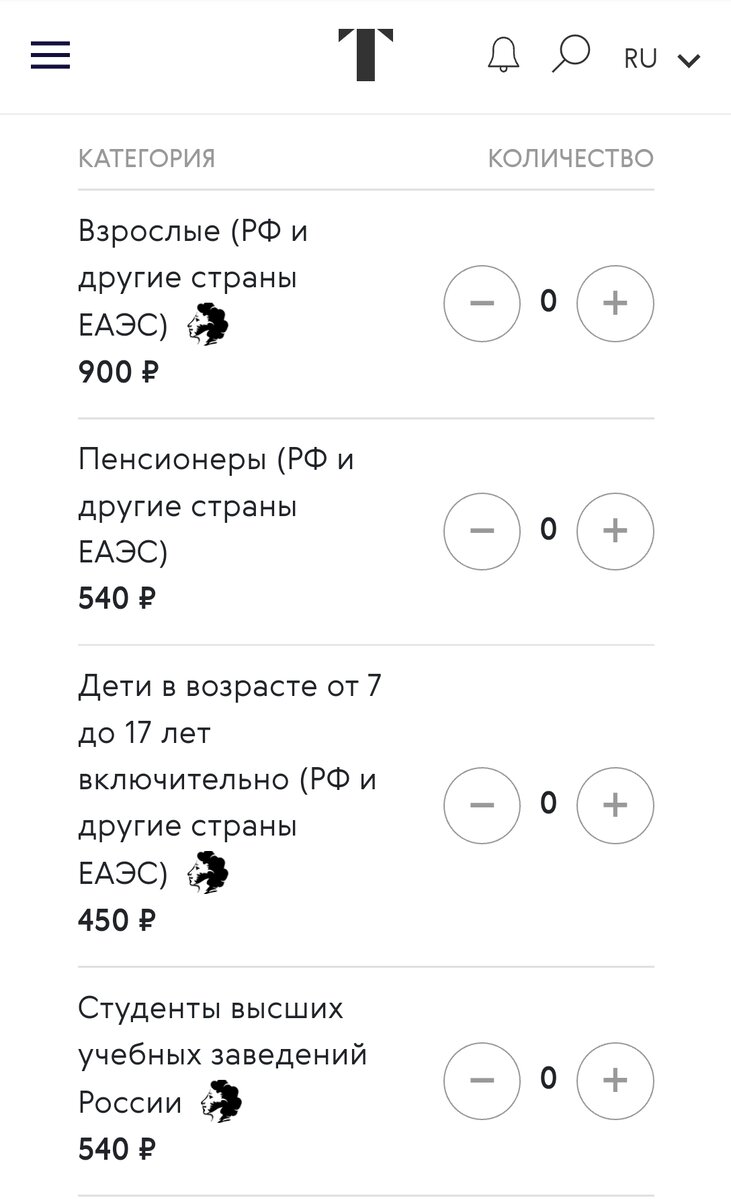This screenshot has height=1200, width=731.
Task: Decrease Пенсионеры ticket count
Action: (482, 531)
